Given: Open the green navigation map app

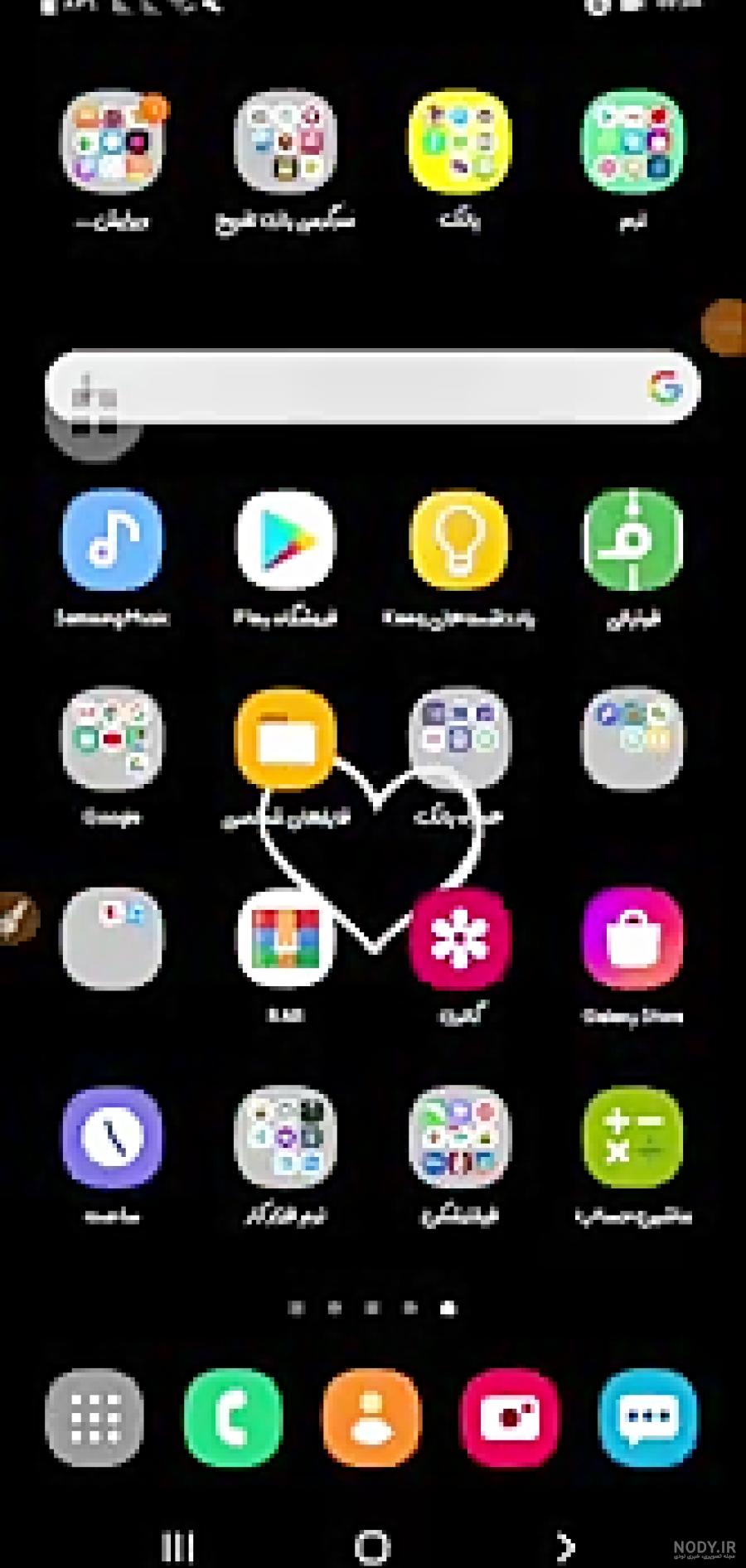Looking at the screenshot, I should tap(633, 541).
